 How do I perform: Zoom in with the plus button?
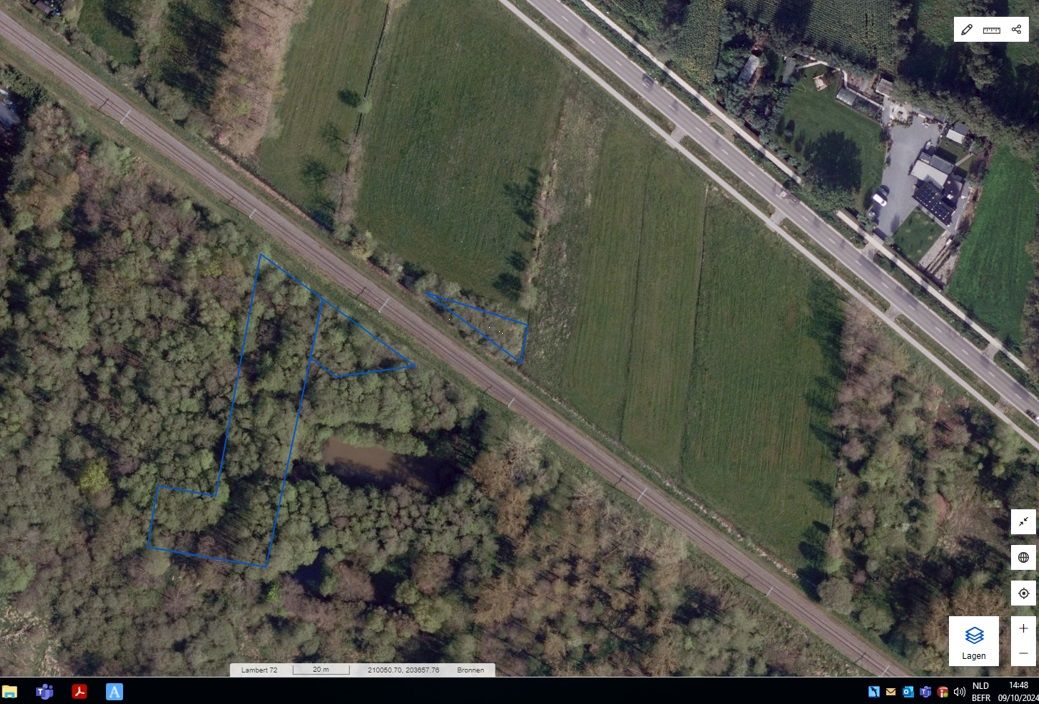coord(1023,628)
